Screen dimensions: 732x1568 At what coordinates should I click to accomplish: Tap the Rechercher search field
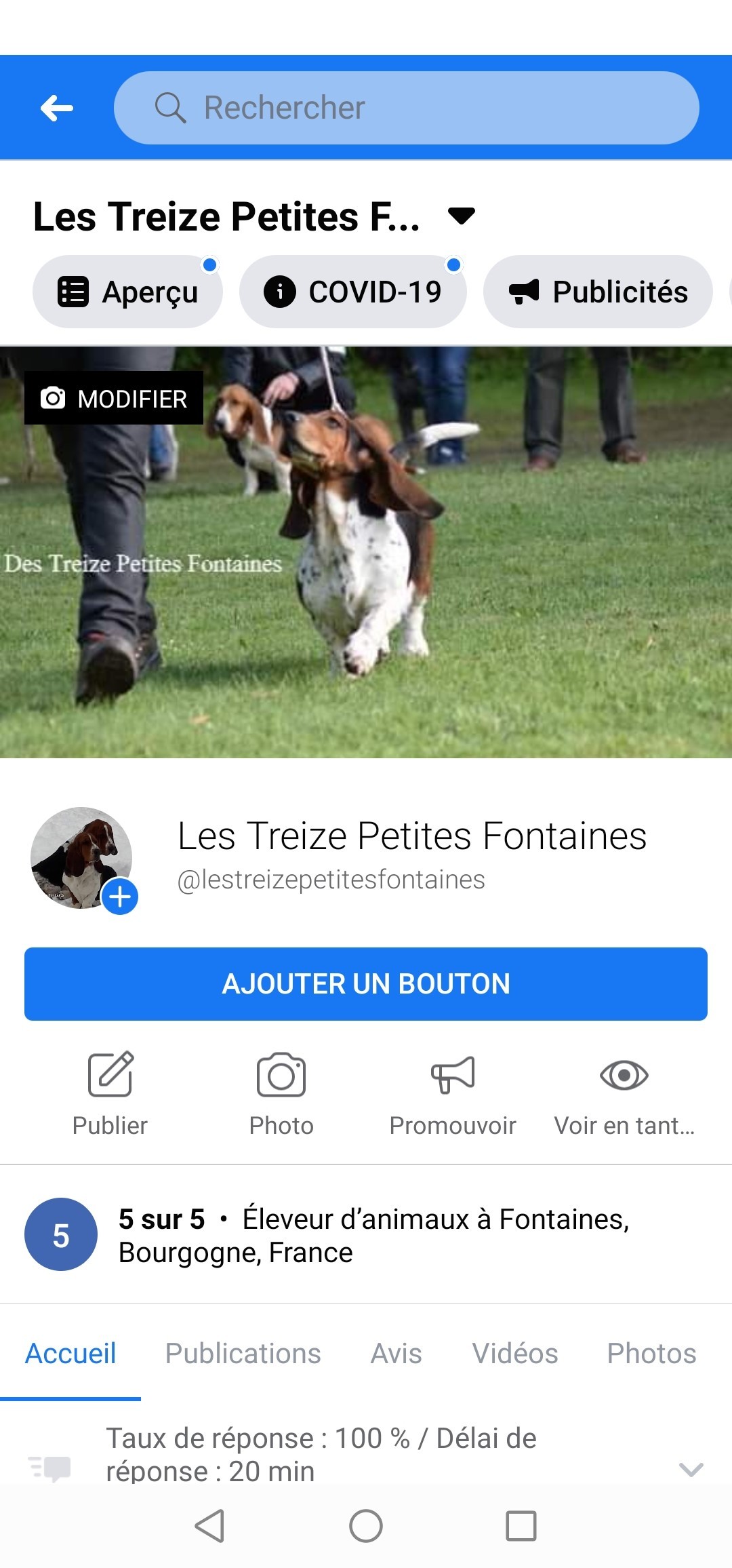[407, 108]
